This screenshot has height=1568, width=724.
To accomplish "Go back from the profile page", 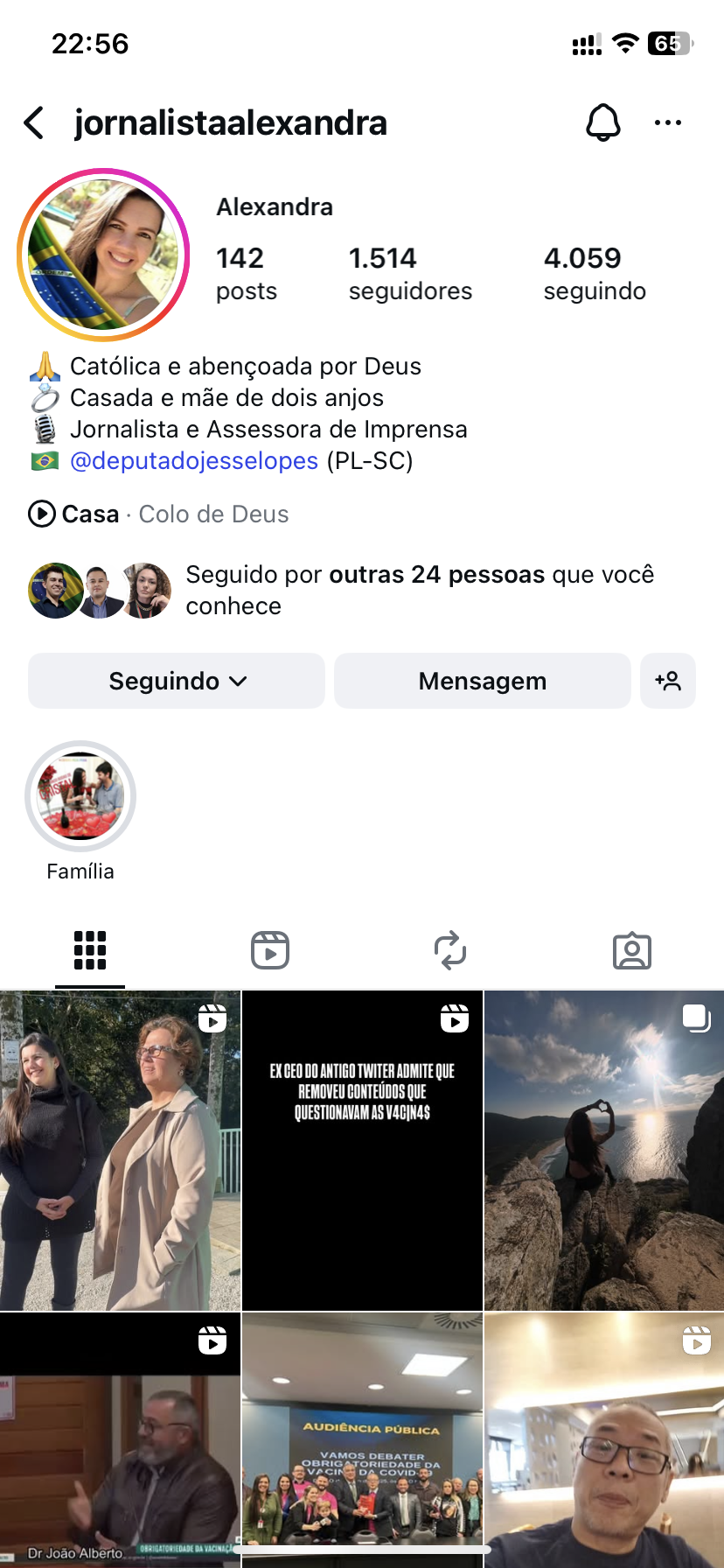I will click(34, 123).
